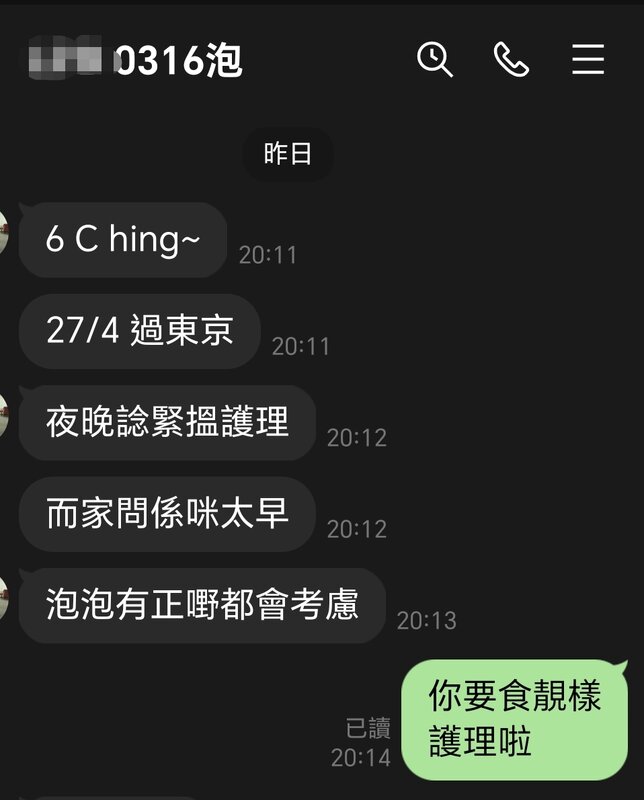Open sender's avatar beside "6 C hing~"

(4, 234)
